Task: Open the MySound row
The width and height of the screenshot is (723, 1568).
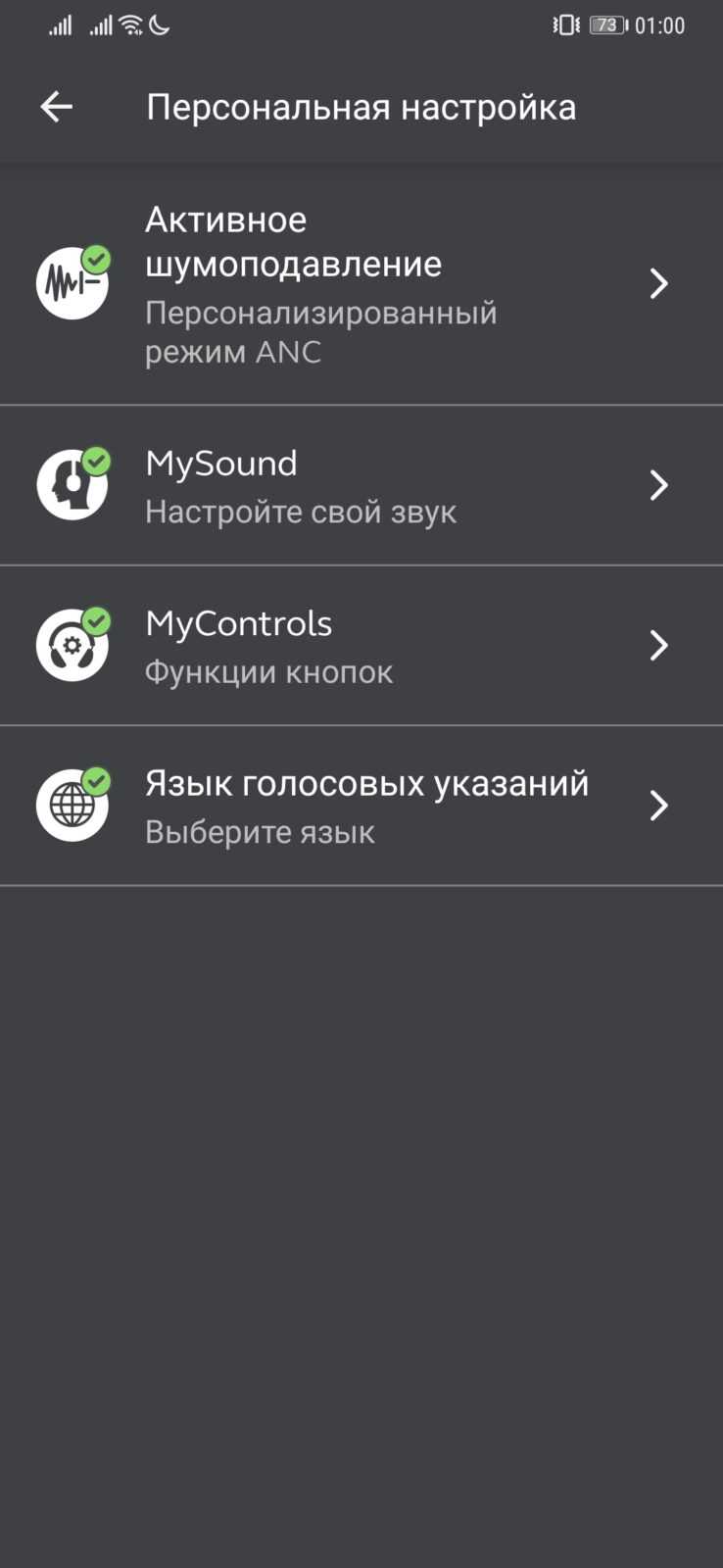Action: coord(361,485)
